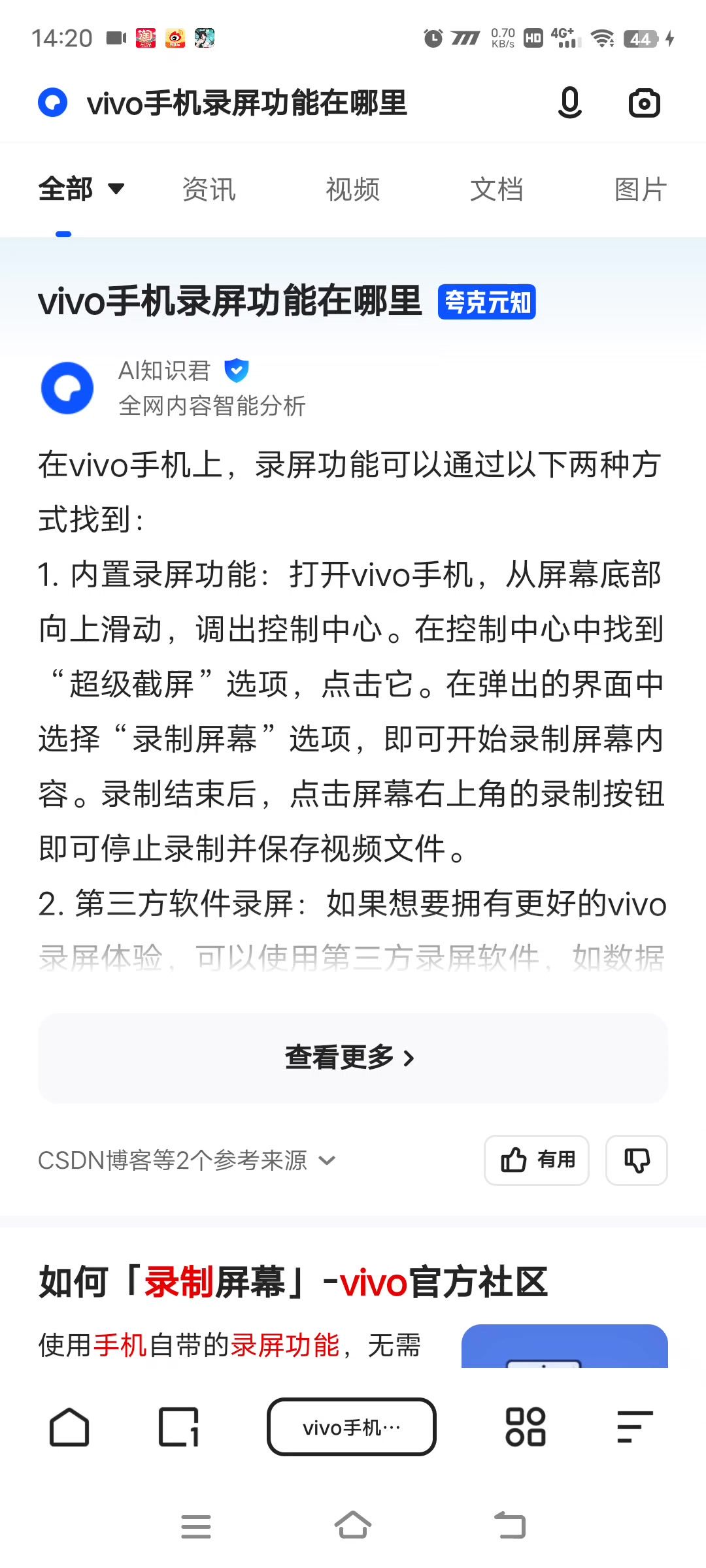This screenshot has width=706, height=1568.
Task: Open the browser menu lines icon
Action: tap(635, 1427)
